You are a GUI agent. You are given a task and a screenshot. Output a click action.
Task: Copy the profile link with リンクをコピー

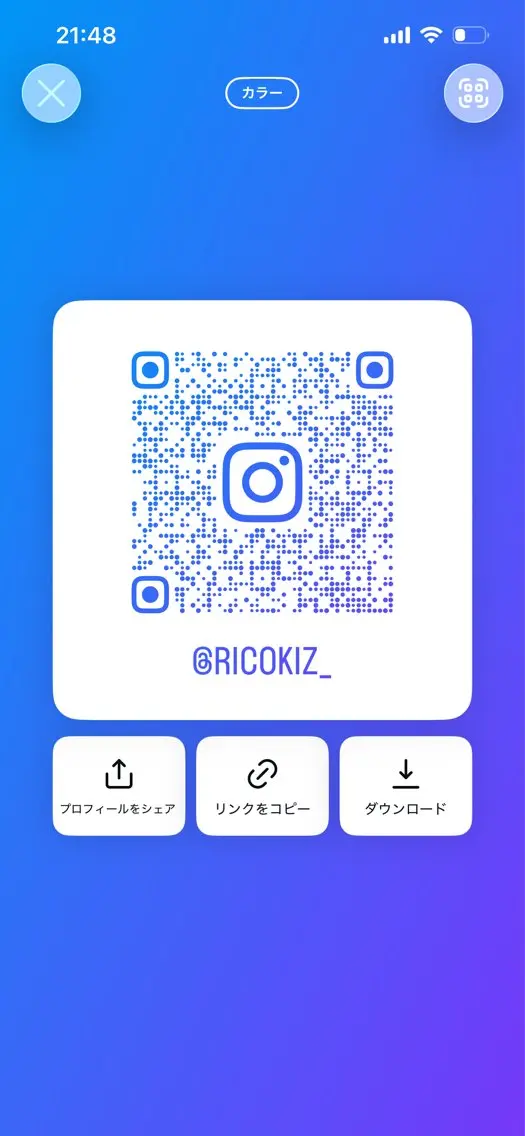tap(262, 786)
